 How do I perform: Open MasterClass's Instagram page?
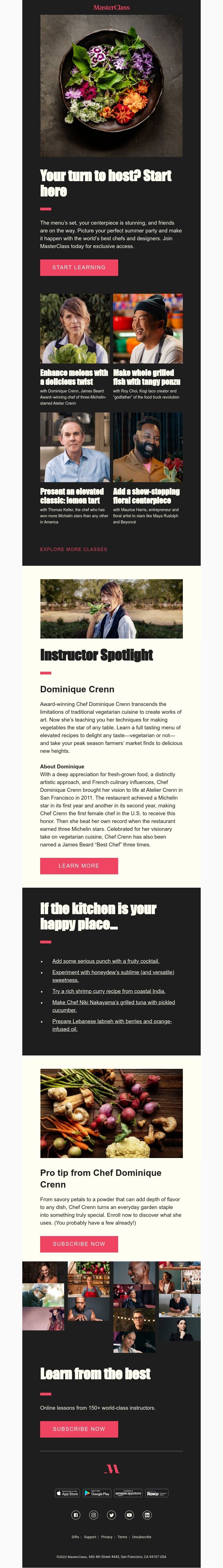(94, 1515)
